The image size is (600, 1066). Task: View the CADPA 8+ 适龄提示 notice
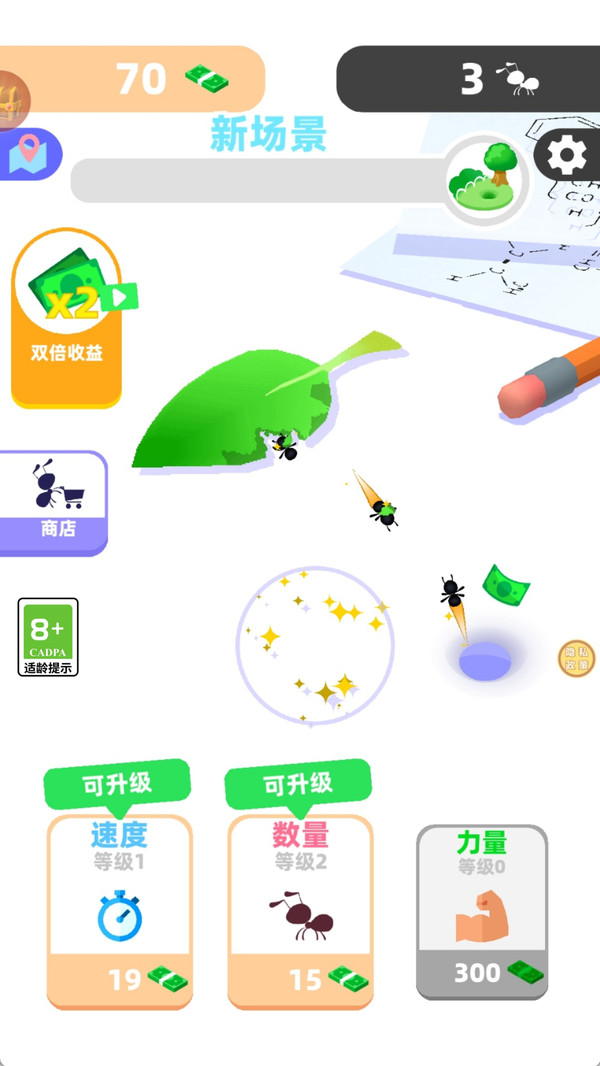coord(48,637)
